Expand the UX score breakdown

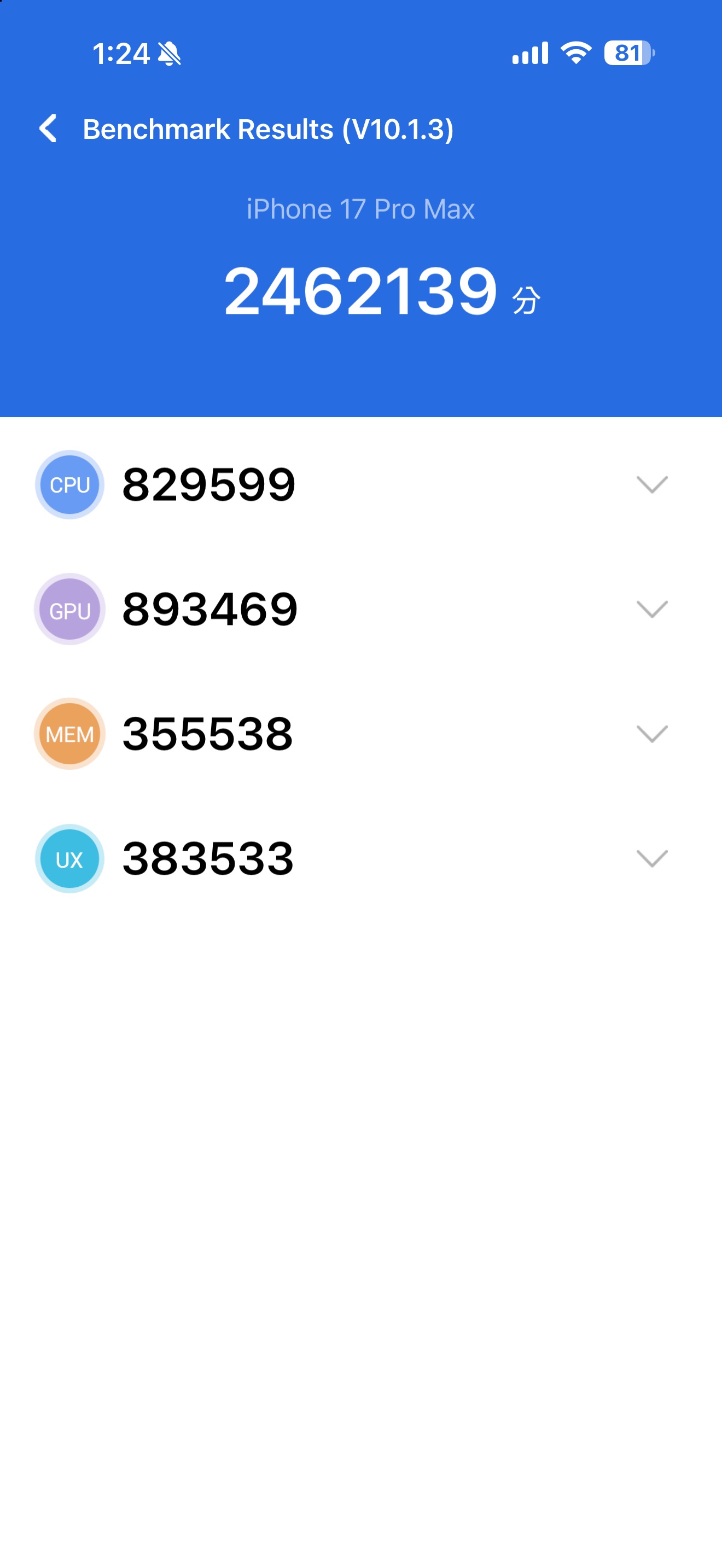[x=651, y=858]
